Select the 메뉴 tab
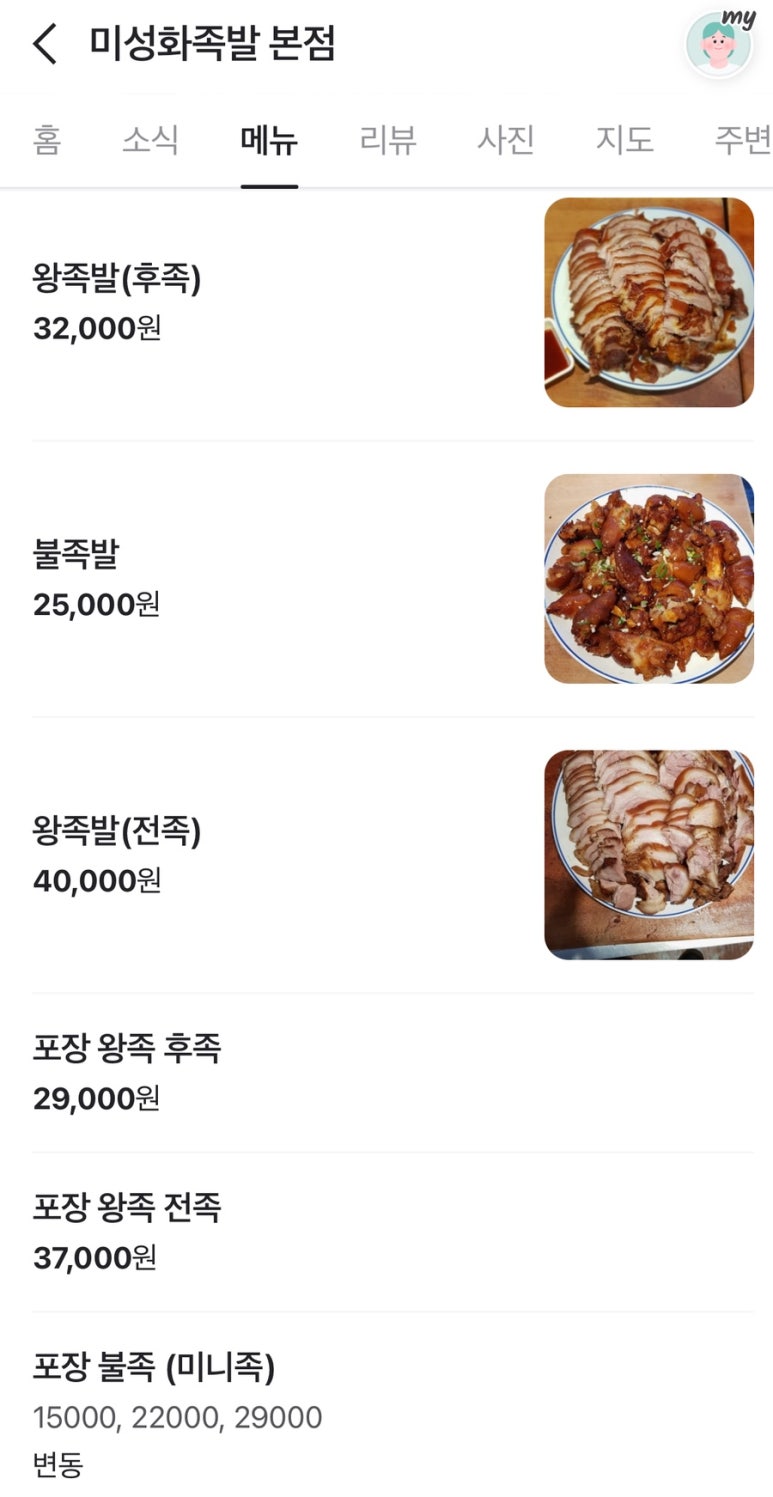Viewport: 773px width, 1497px height. click(x=269, y=141)
